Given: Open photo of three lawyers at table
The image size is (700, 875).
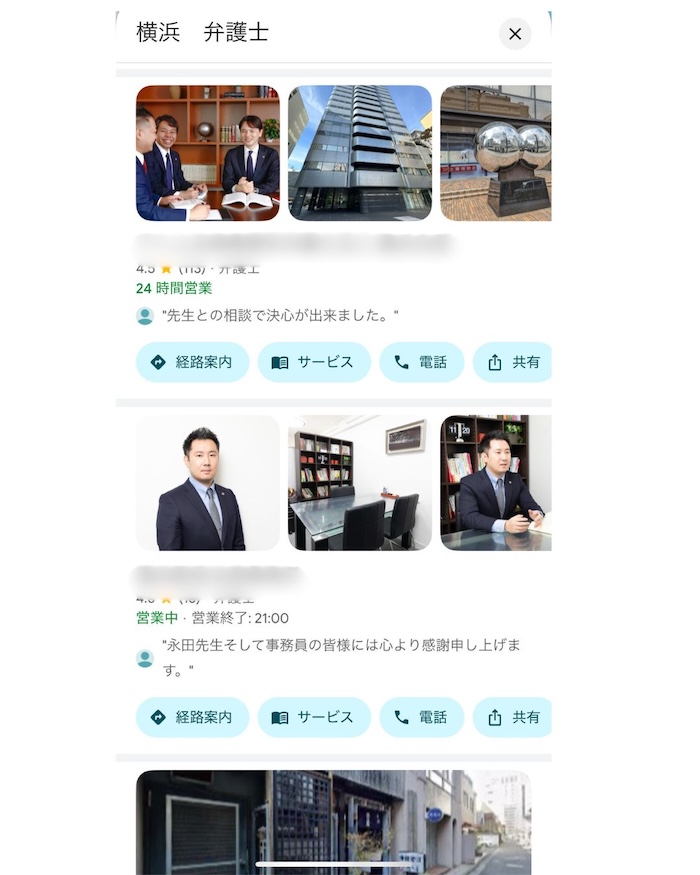Looking at the screenshot, I should click(x=208, y=153).
